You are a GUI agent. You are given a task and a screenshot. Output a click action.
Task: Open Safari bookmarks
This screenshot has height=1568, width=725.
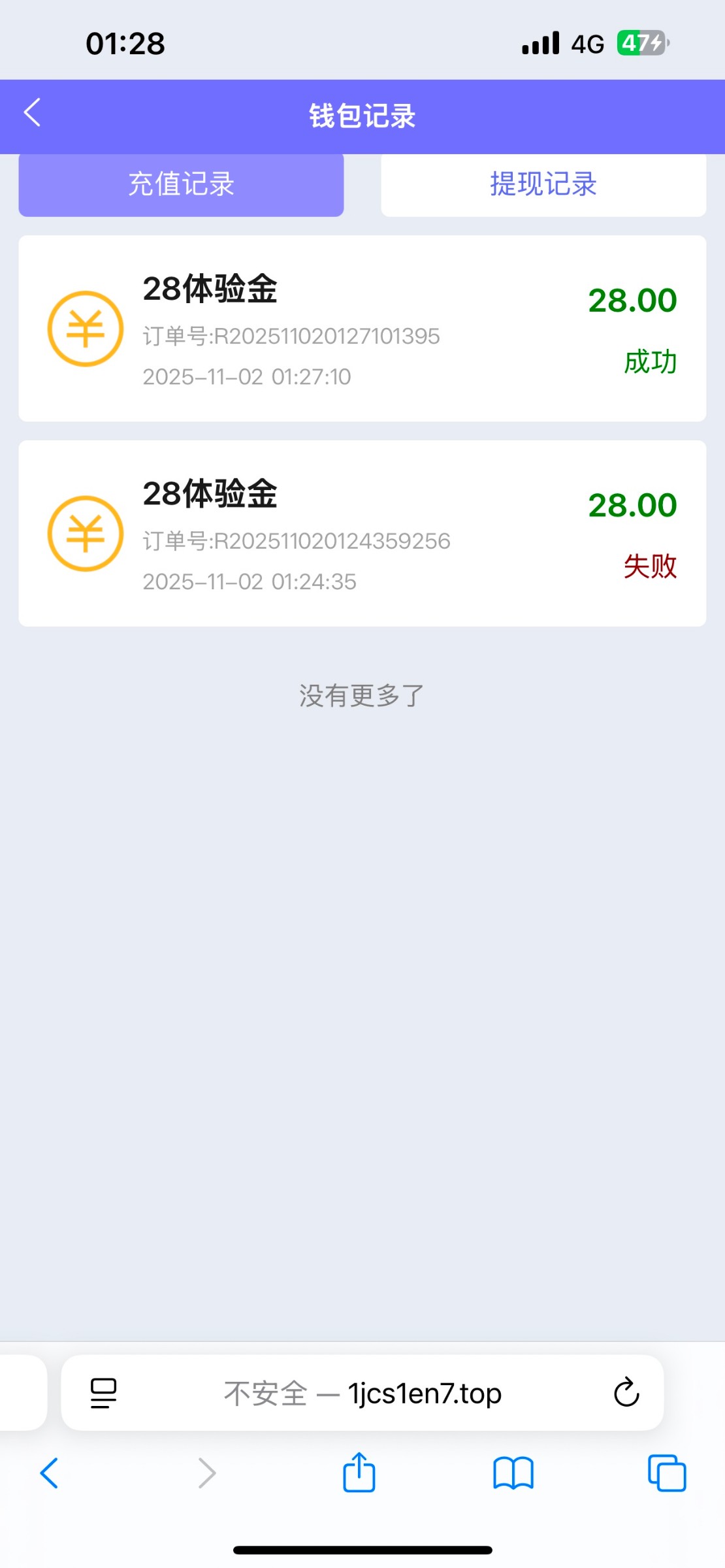click(513, 1473)
